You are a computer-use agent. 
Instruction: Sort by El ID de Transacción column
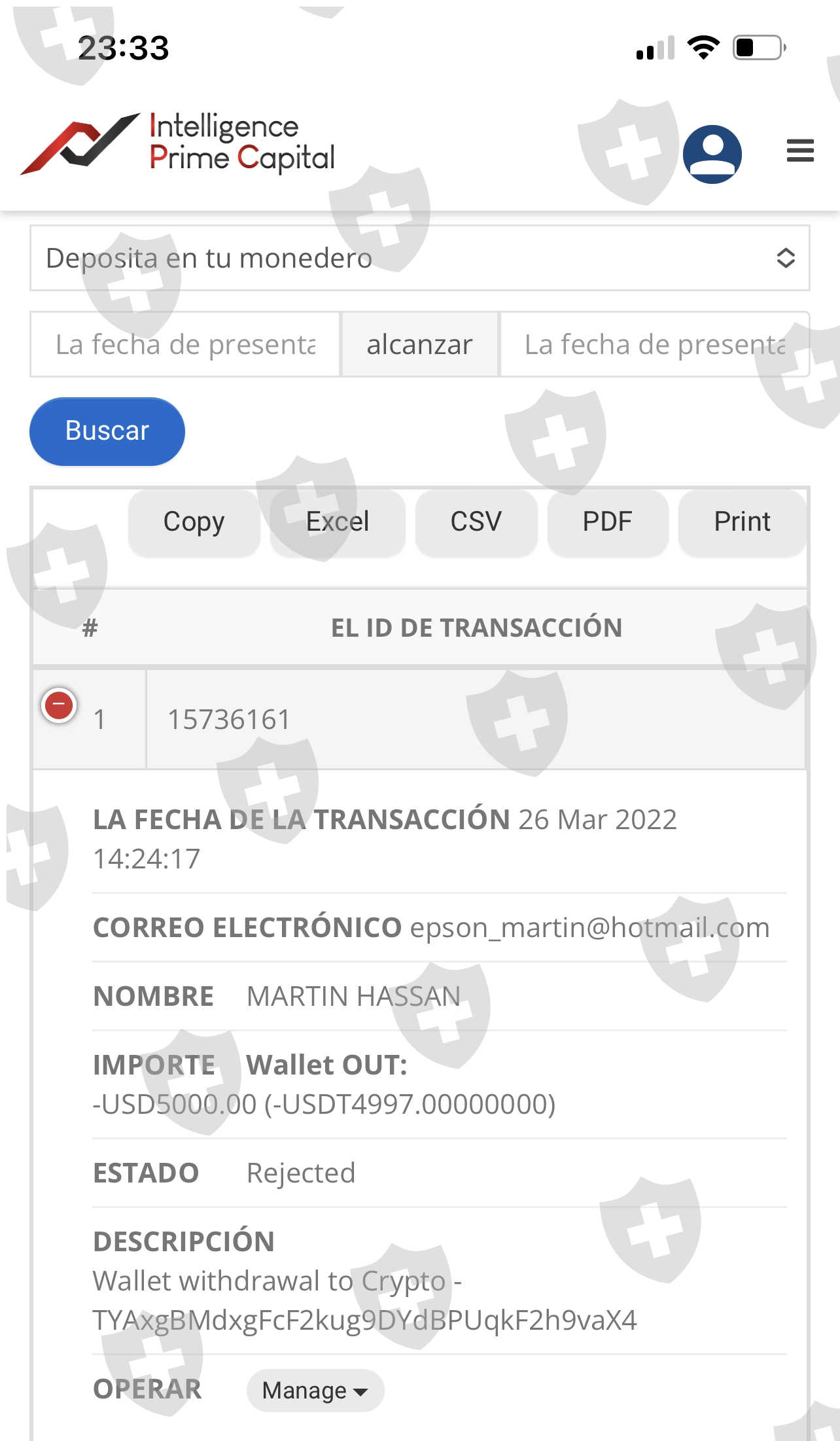(476, 628)
